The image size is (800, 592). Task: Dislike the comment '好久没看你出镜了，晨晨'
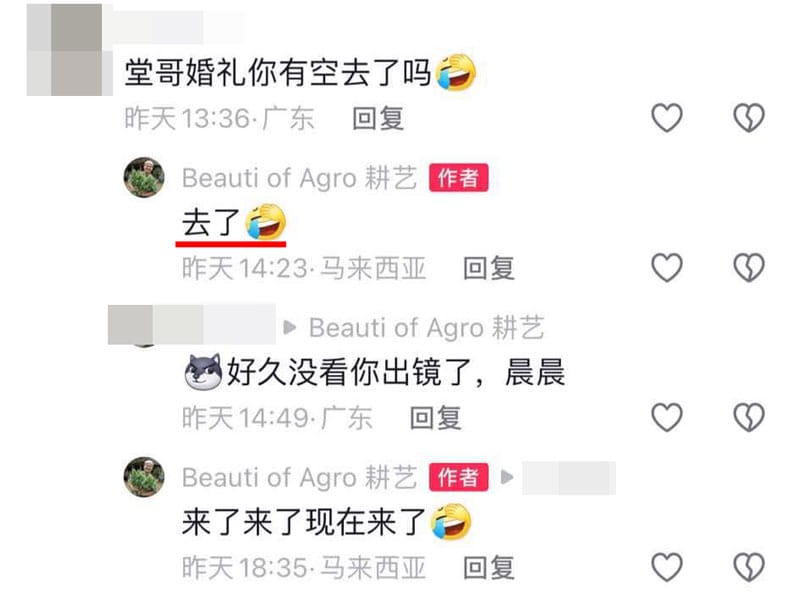coord(749,417)
